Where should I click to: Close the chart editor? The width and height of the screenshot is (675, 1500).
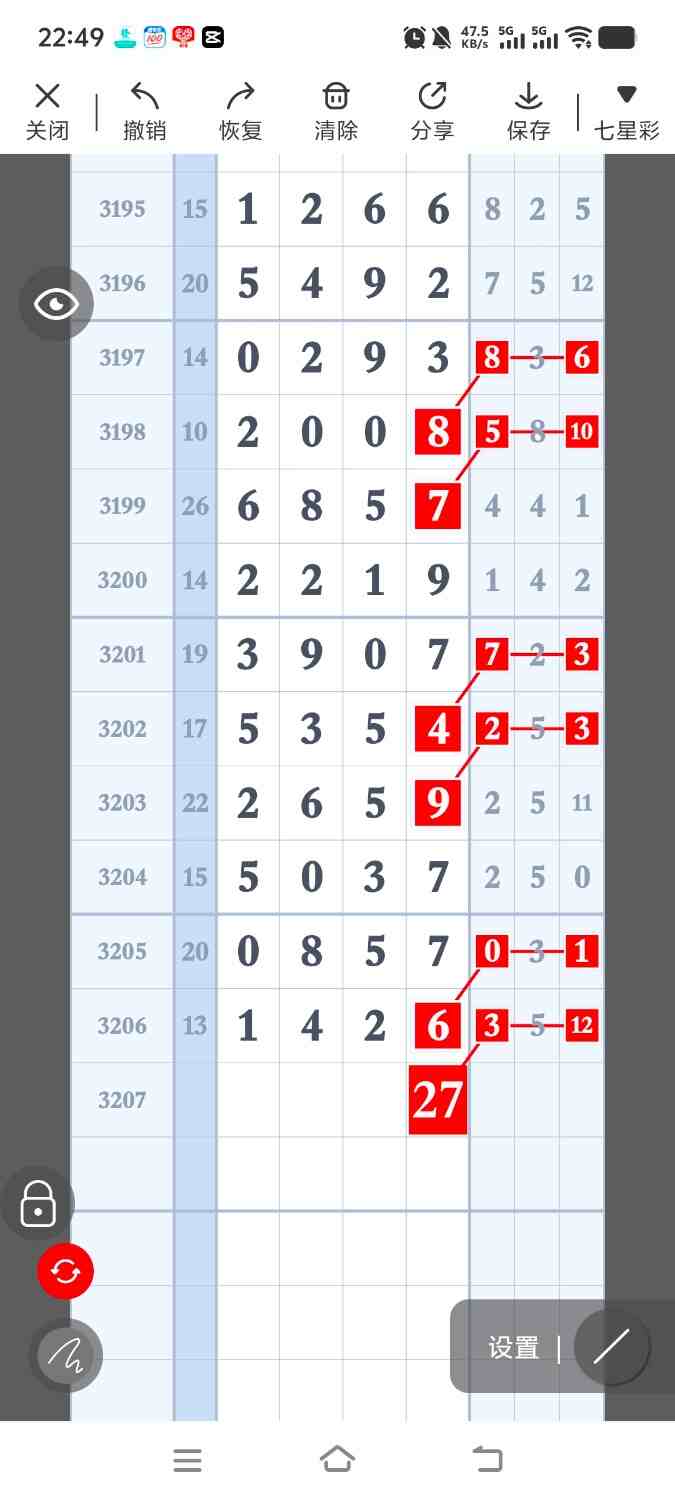tap(47, 111)
